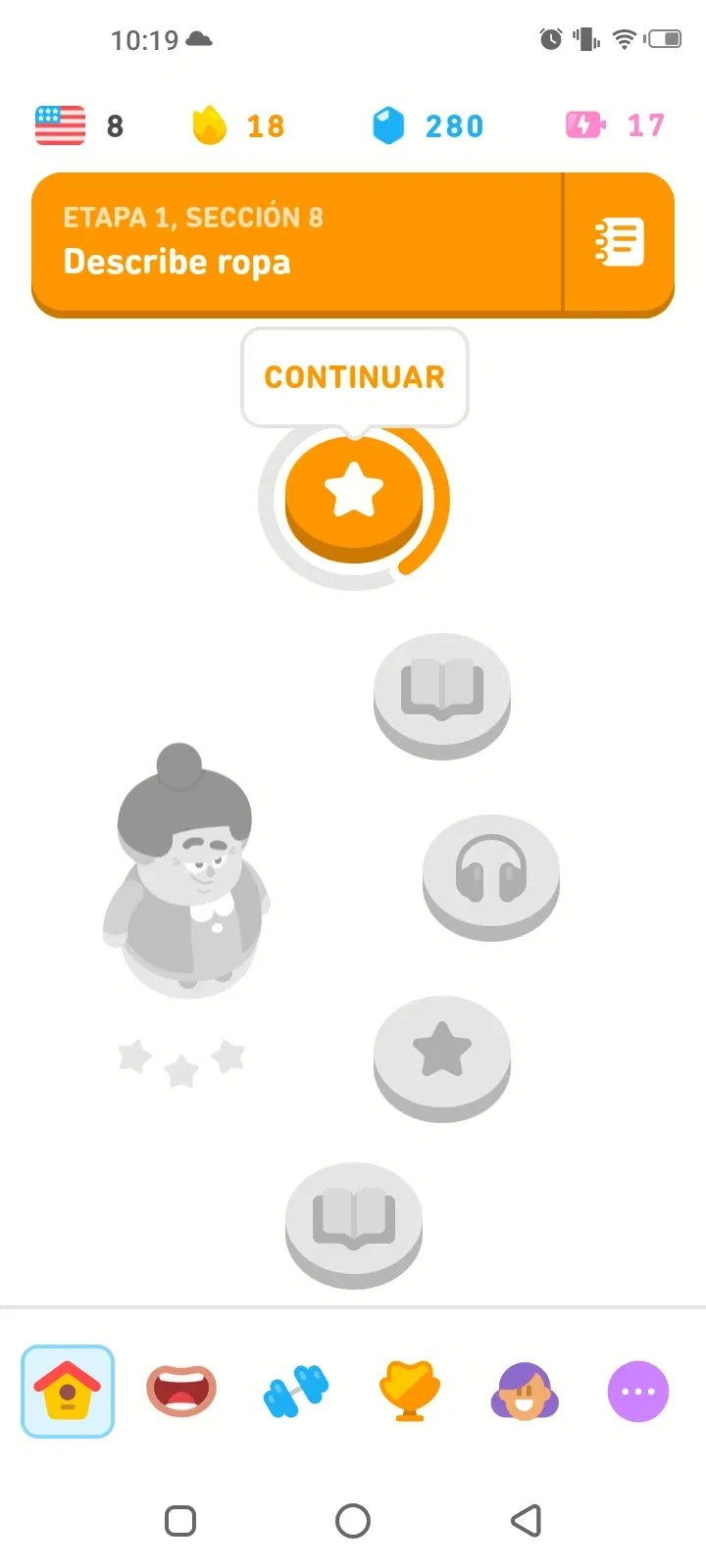Open the section guidebook notes icon

(620, 241)
